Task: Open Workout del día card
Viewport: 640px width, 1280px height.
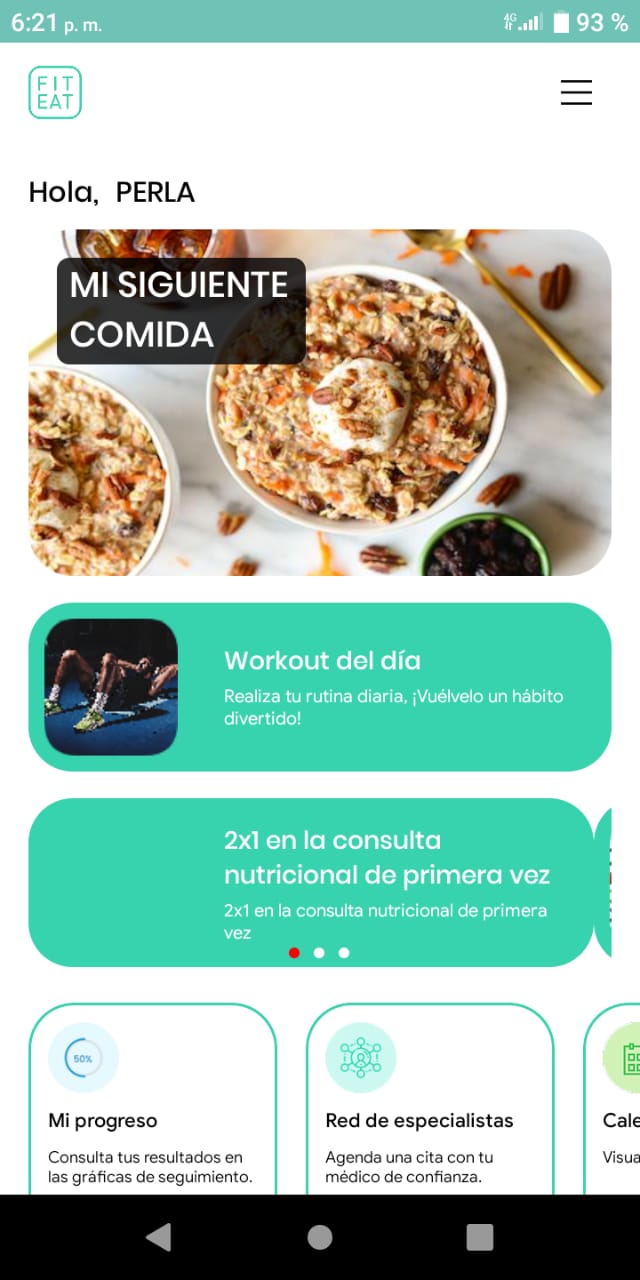Action: 320,687
